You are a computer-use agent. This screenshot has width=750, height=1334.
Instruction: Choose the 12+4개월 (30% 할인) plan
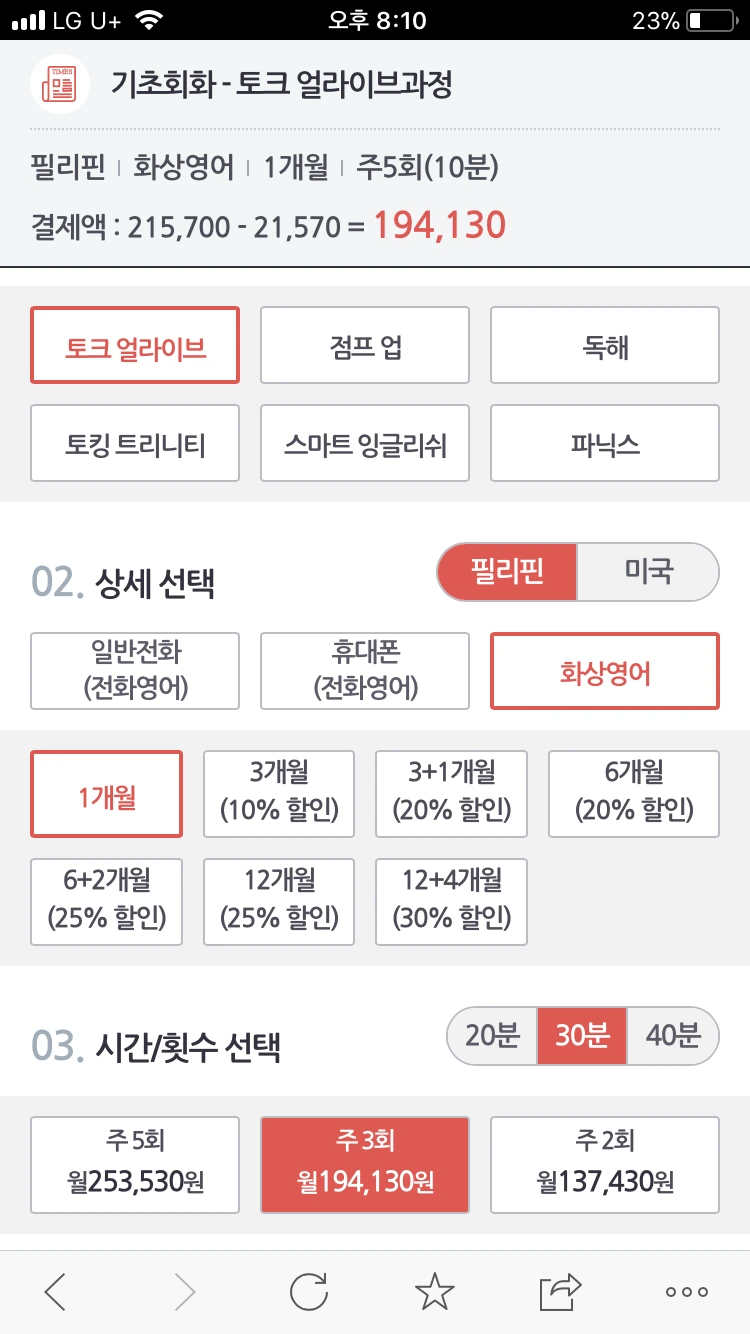451,901
